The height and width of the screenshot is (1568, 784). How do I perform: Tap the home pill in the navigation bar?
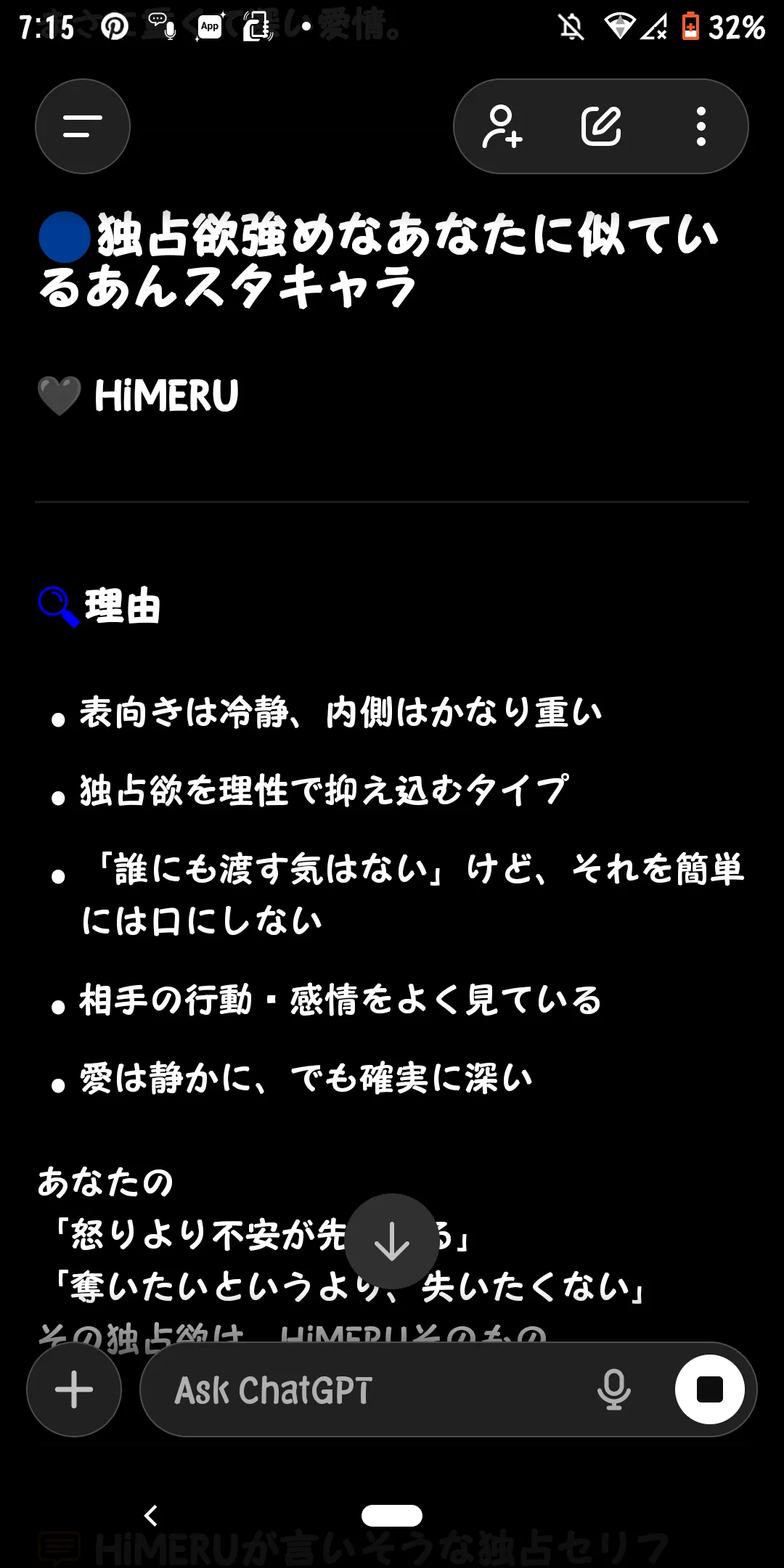[391, 1516]
